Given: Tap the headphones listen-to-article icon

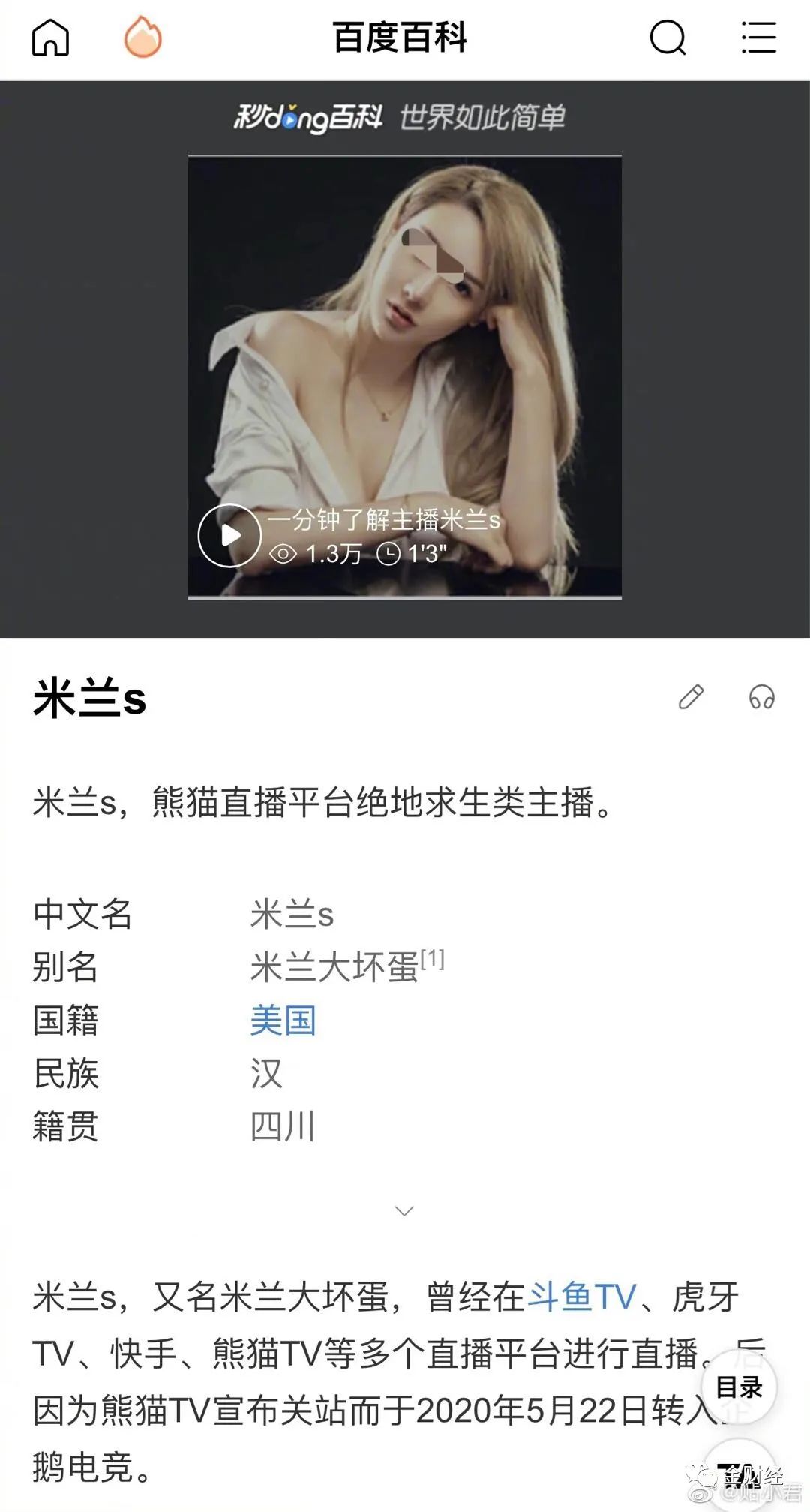Looking at the screenshot, I should [x=763, y=699].
